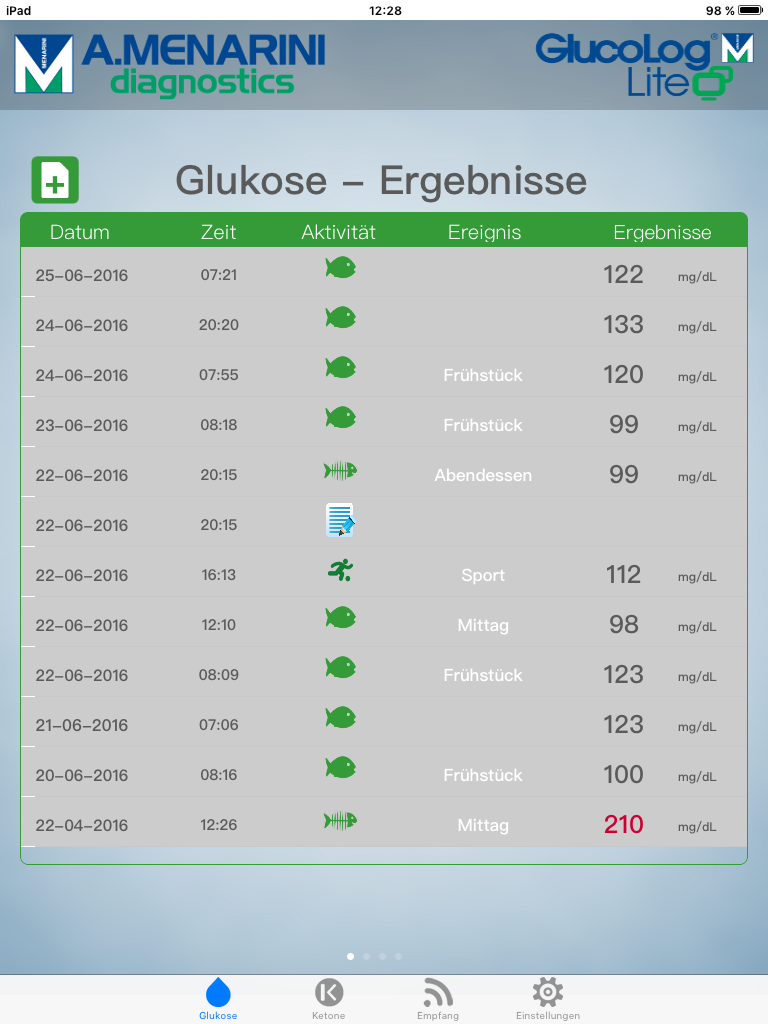Switch to the Ketone tab
Image resolution: width=768 pixels, height=1024 pixels.
[328, 998]
